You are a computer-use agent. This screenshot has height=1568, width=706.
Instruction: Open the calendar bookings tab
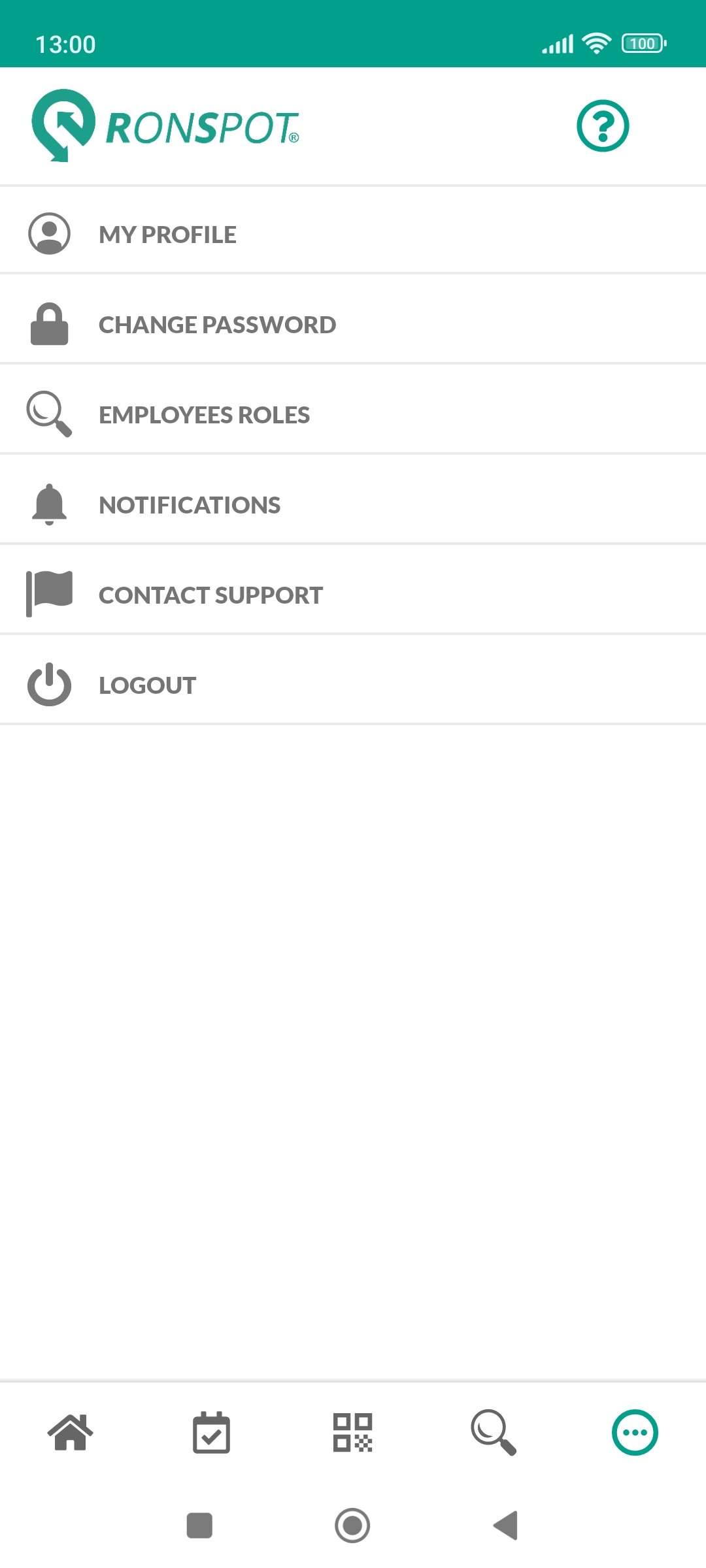click(x=211, y=1432)
